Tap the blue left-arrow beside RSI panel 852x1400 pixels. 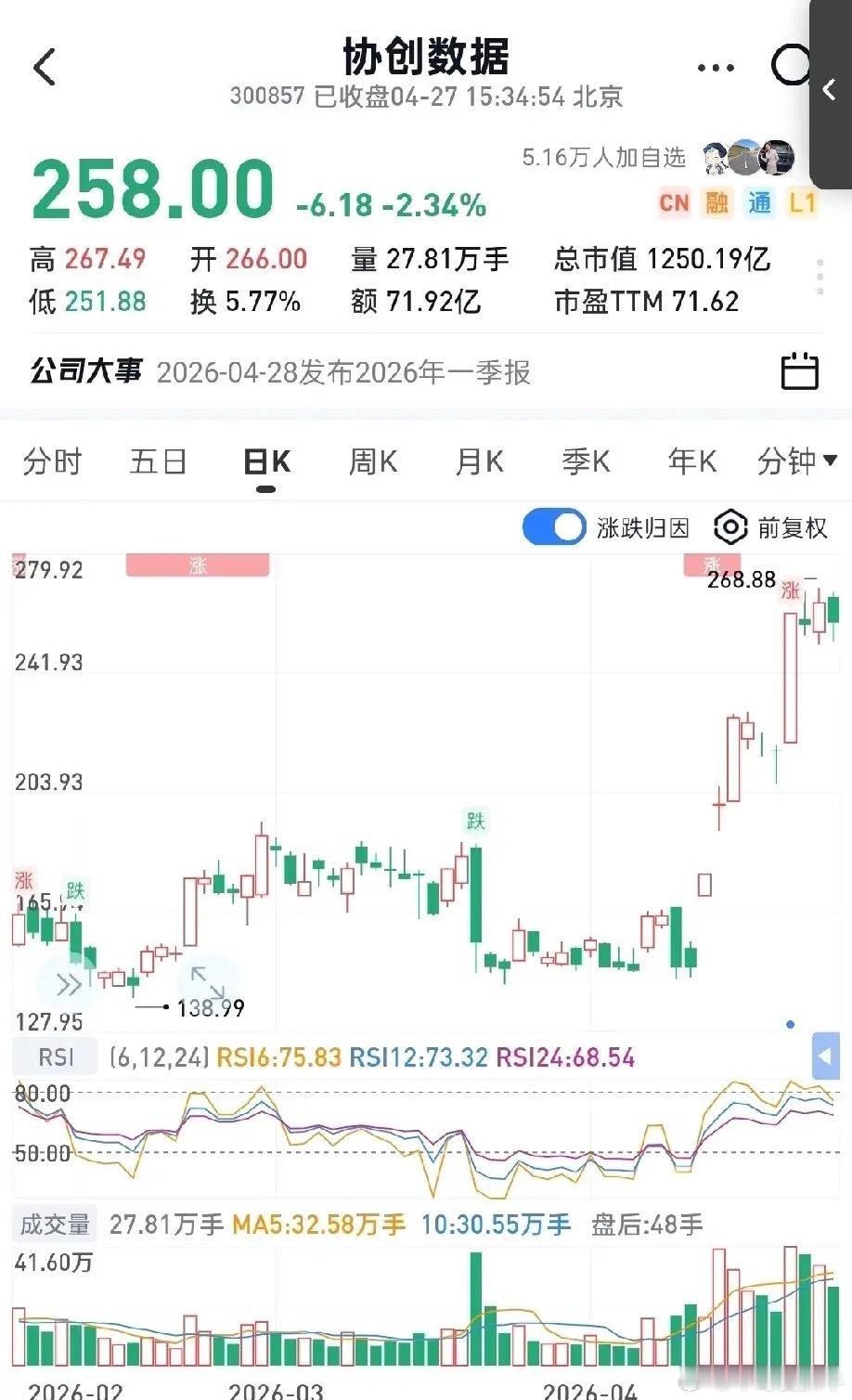pos(826,1056)
